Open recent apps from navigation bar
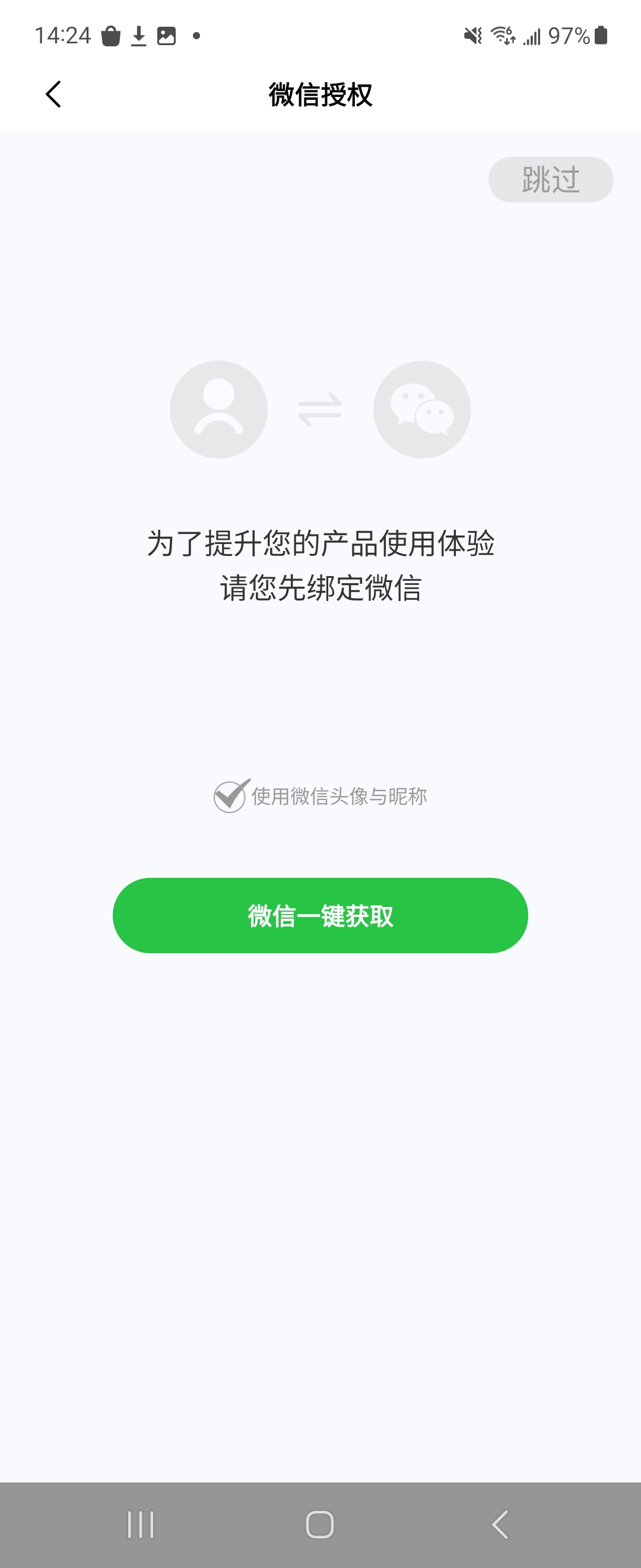The height and width of the screenshot is (1568, 641). coord(141,1525)
